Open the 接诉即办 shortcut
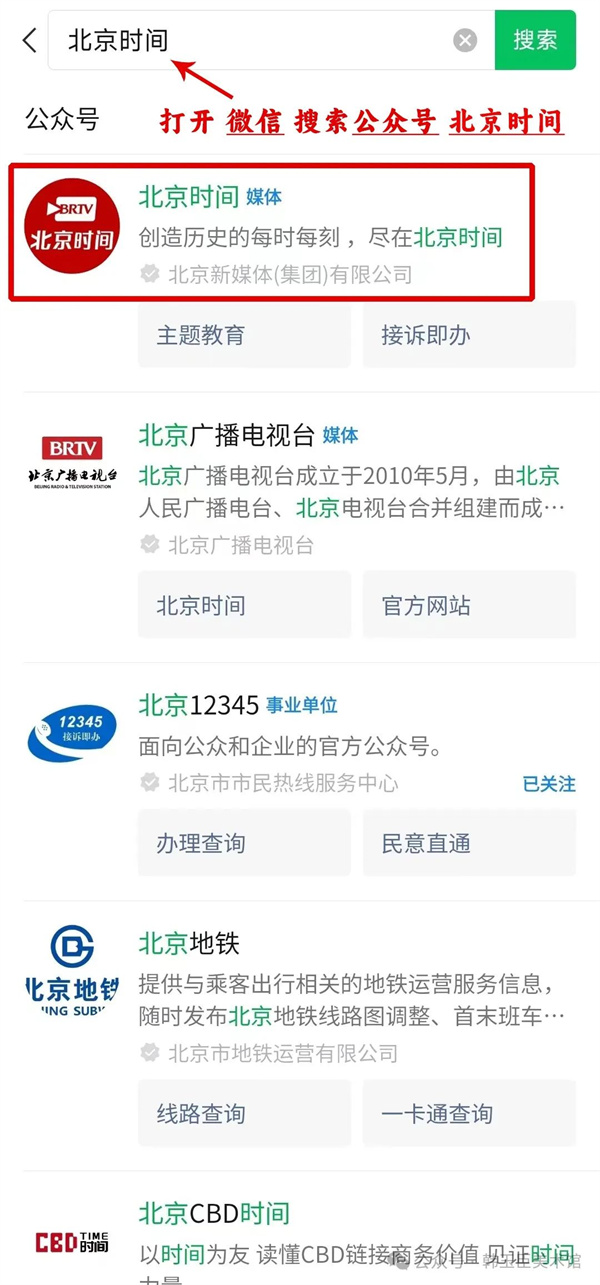The image size is (600, 1285). click(x=469, y=335)
